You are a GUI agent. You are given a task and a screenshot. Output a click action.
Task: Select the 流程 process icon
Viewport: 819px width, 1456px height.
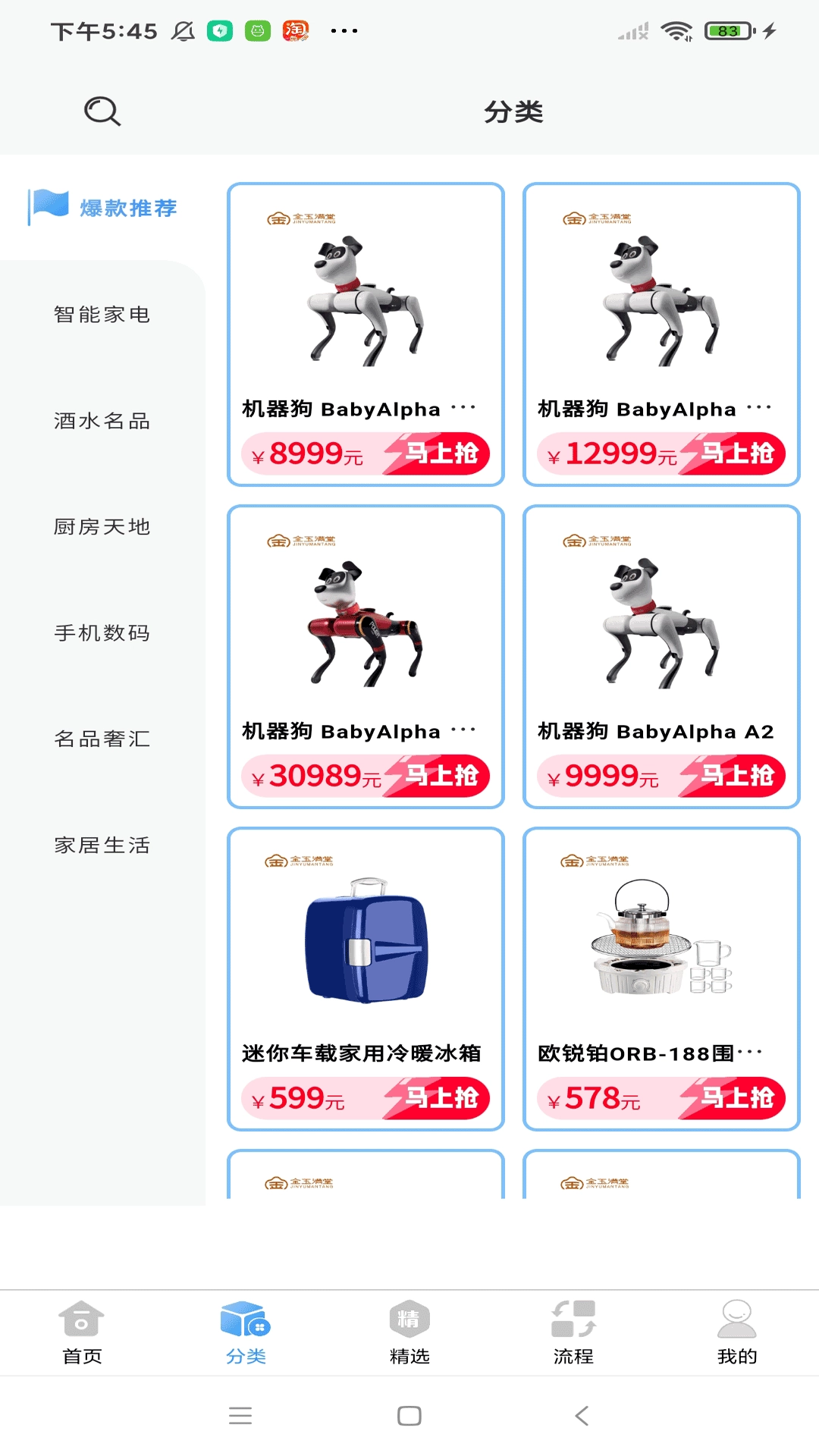(573, 1318)
